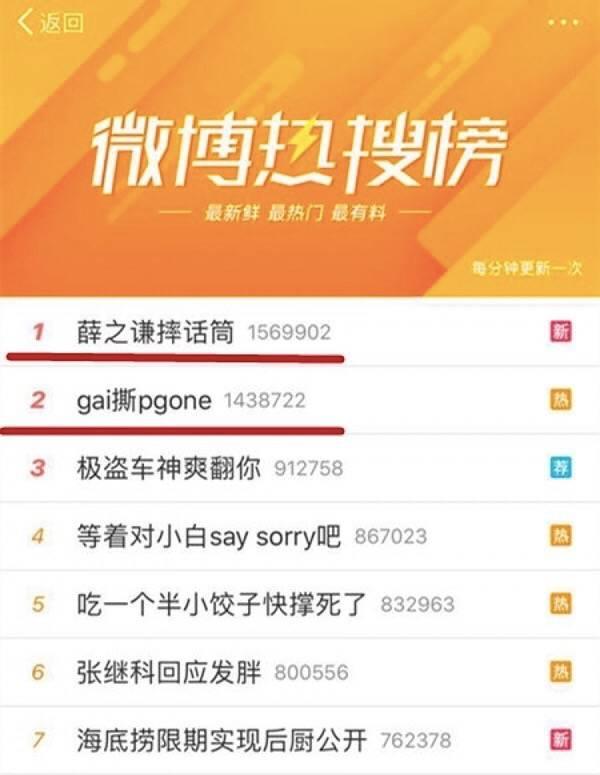Open 吃一个半小饺子快撑死了 topic
This screenshot has width=600, height=775.
[x=300, y=604]
